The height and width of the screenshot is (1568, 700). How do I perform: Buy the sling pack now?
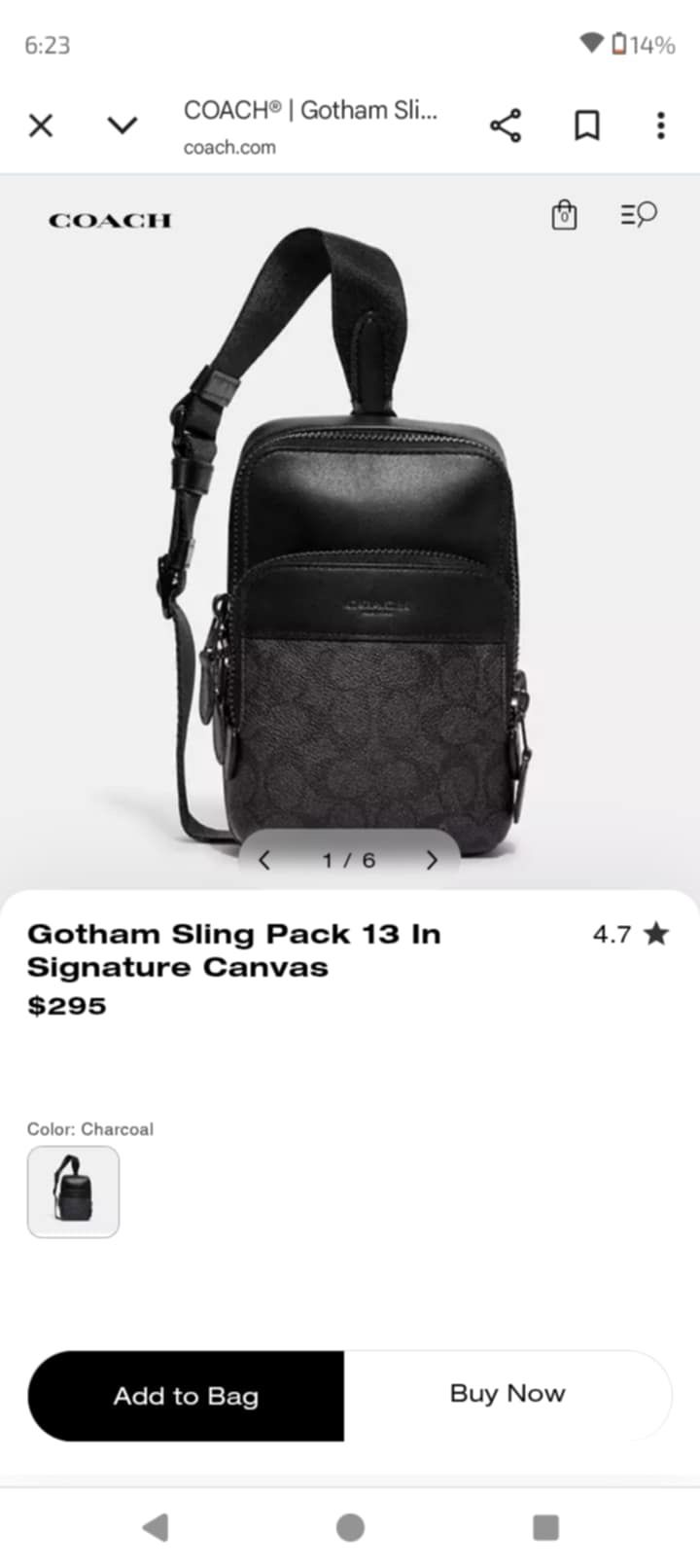(507, 1394)
